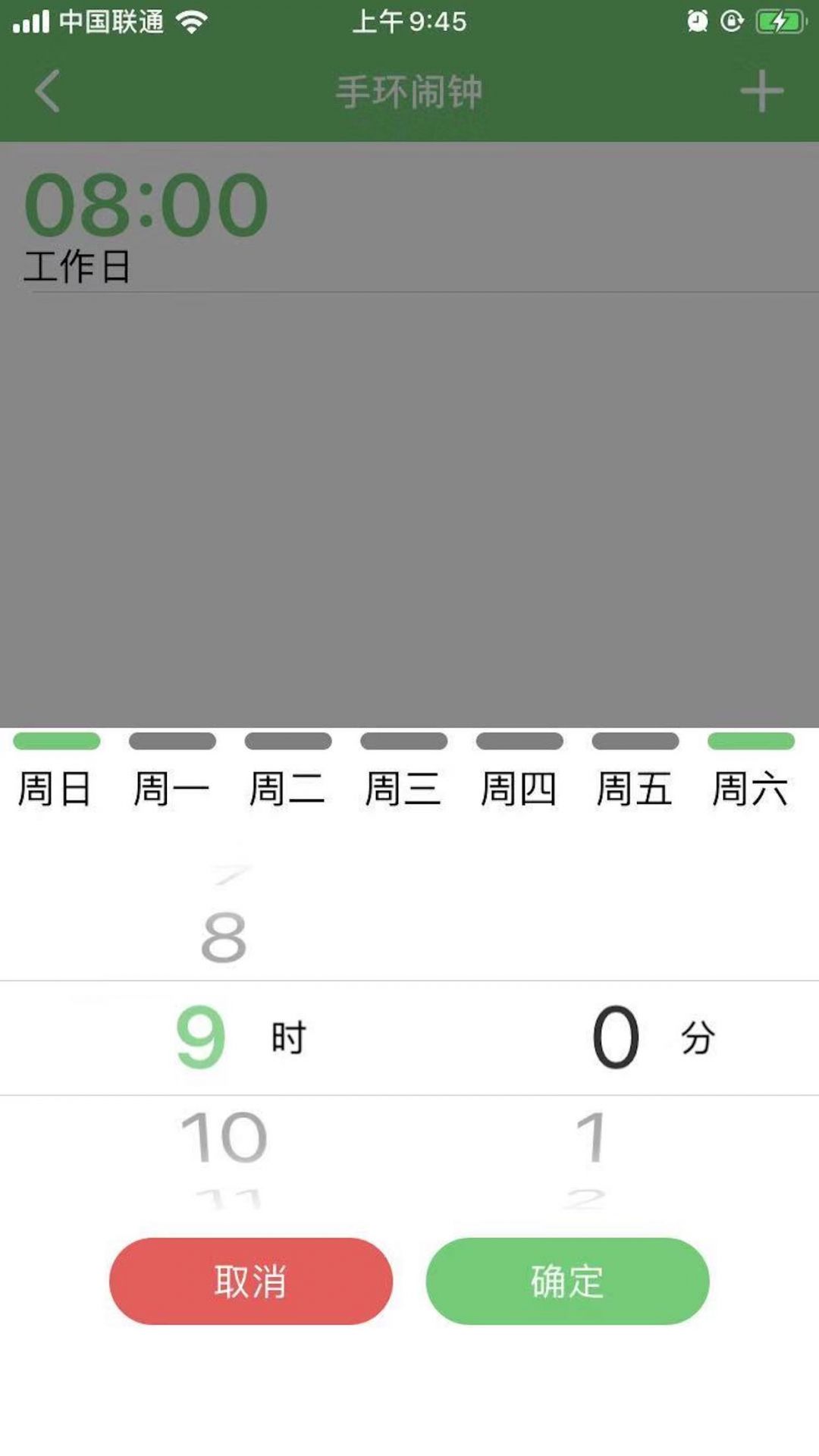Select hour 8 in the hour picker

click(x=224, y=937)
